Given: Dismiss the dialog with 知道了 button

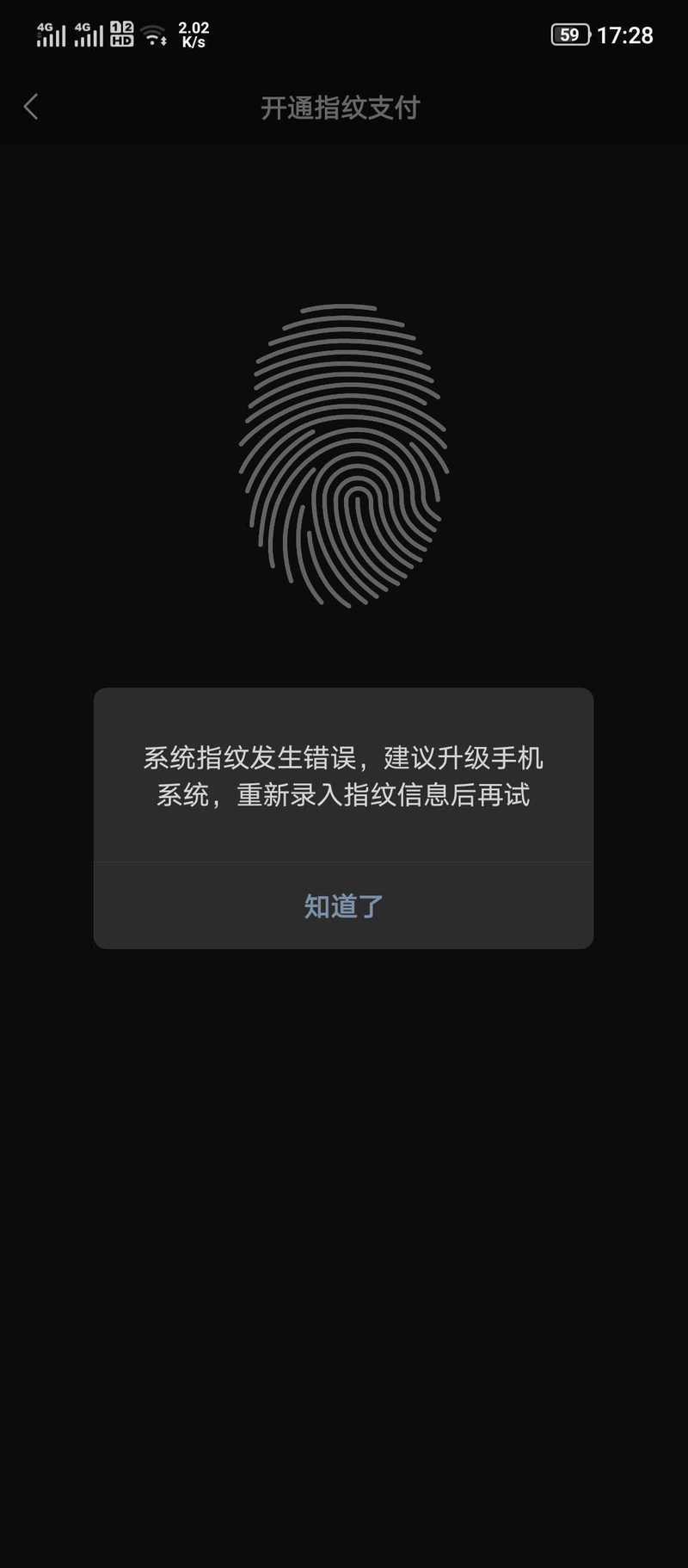Looking at the screenshot, I should pyautogui.click(x=343, y=905).
